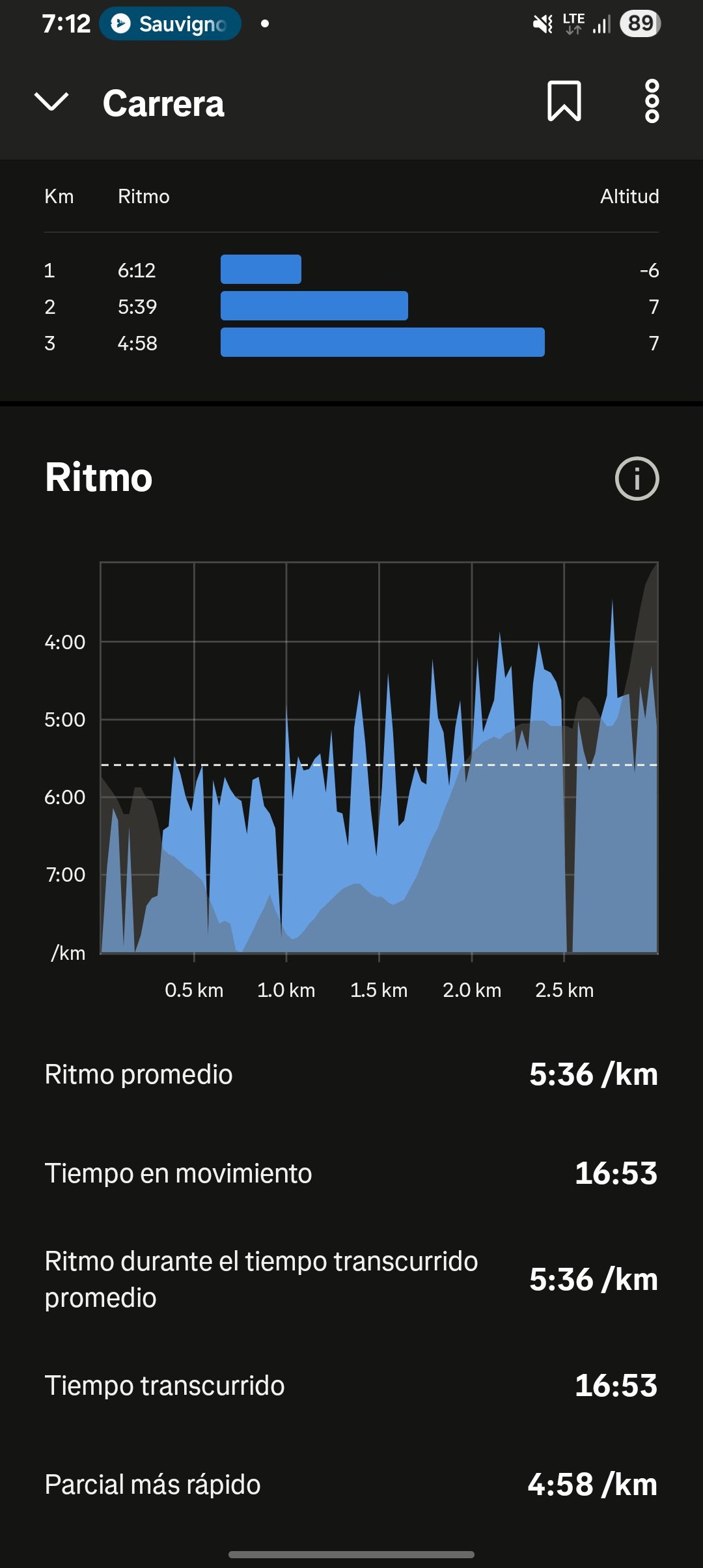
Task: Open the three-dot overflow menu
Action: (652, 102)
